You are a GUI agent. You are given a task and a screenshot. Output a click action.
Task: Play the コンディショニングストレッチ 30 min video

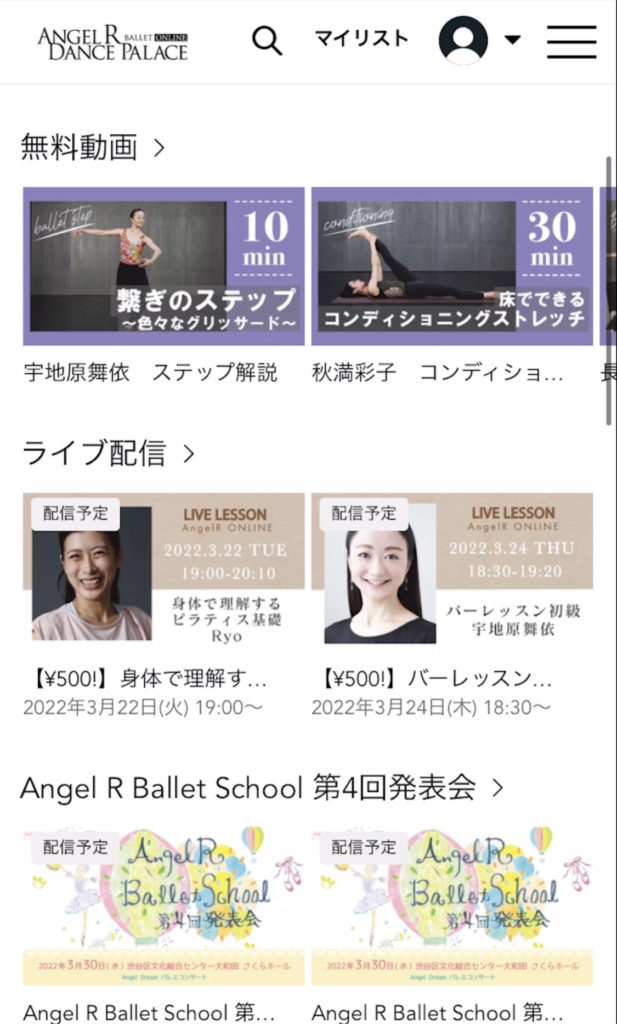pos(451,266)
